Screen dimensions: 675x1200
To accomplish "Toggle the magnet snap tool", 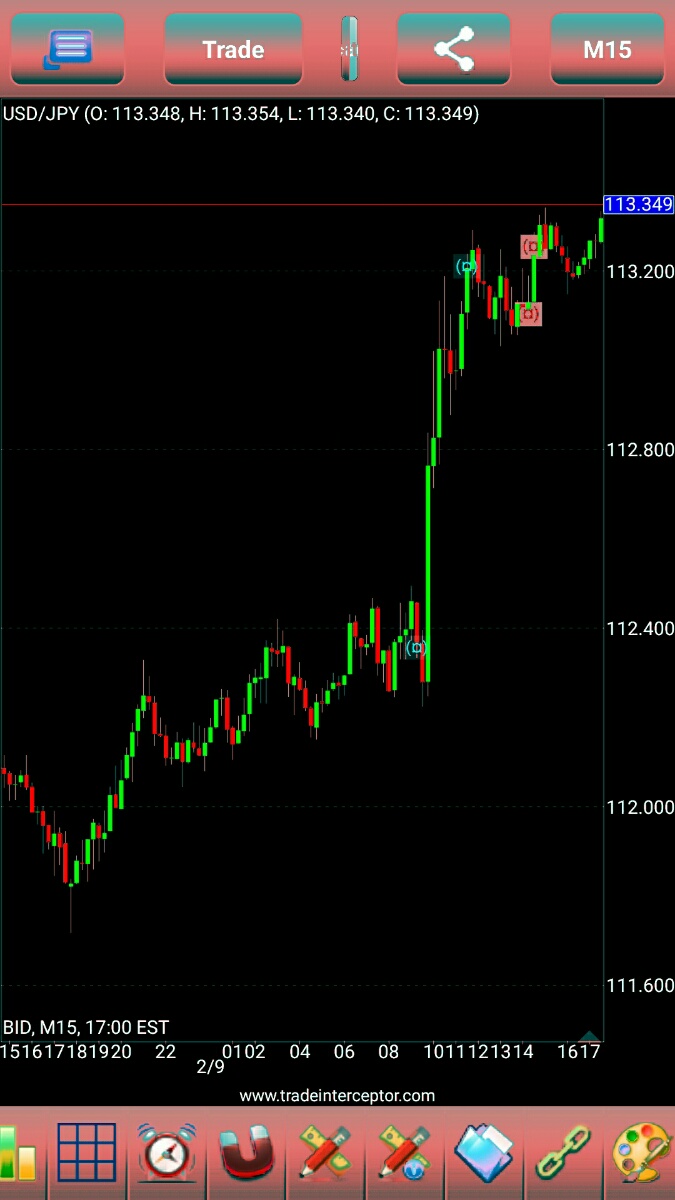I will (x=245, y=1153).
